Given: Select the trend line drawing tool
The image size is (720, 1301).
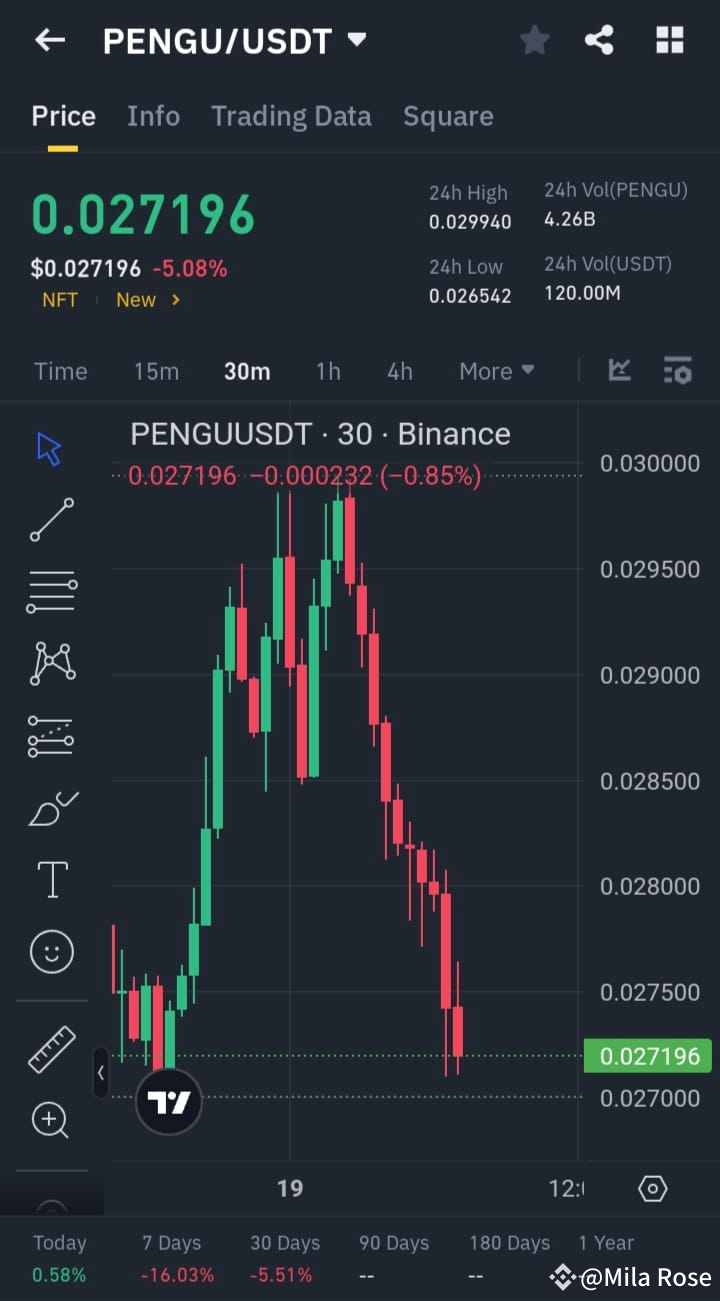Looking at the screenshot, I should tap(50, 520).
